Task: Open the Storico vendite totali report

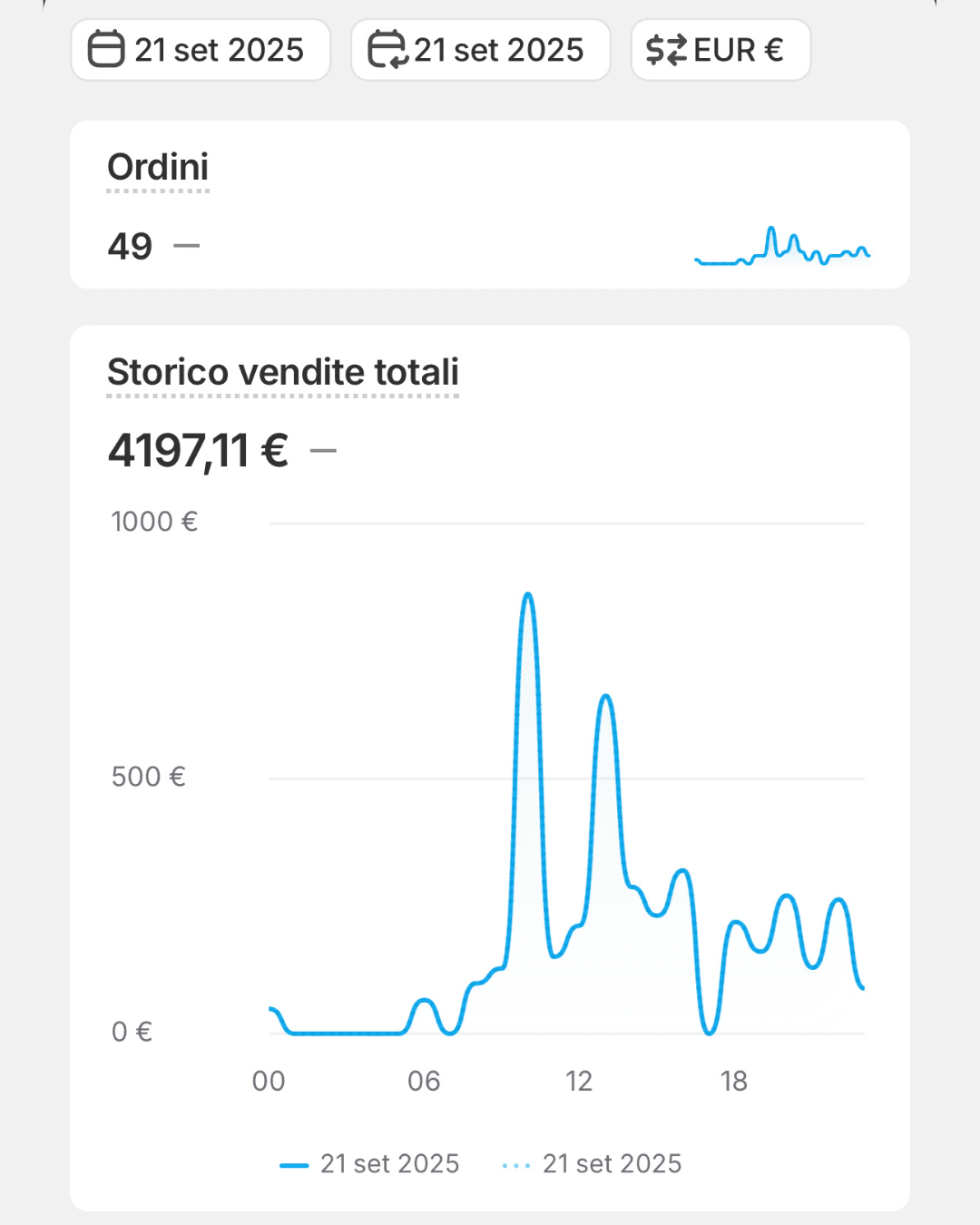Action: click(283, 373)
